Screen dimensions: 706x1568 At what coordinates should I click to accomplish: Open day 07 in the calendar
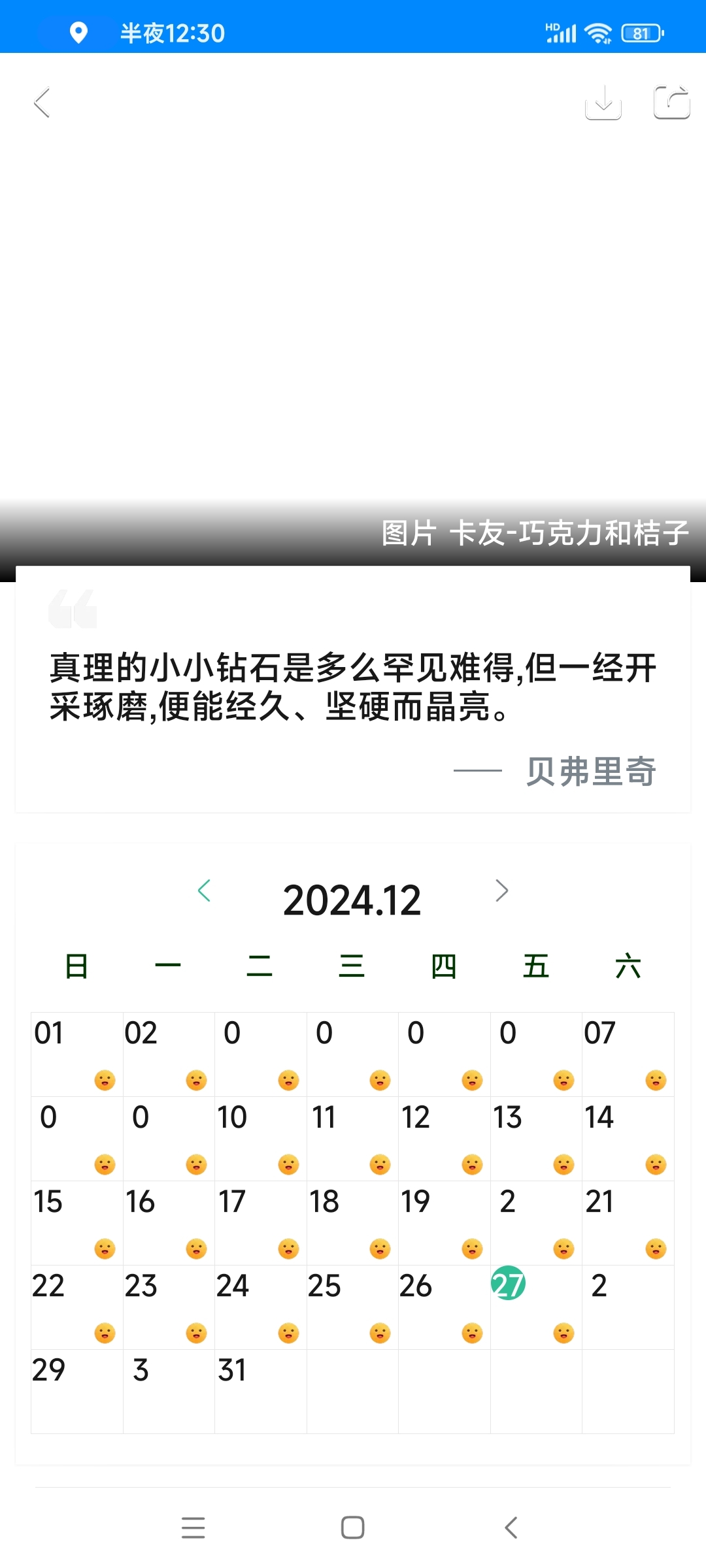[x=628, y=1054]
